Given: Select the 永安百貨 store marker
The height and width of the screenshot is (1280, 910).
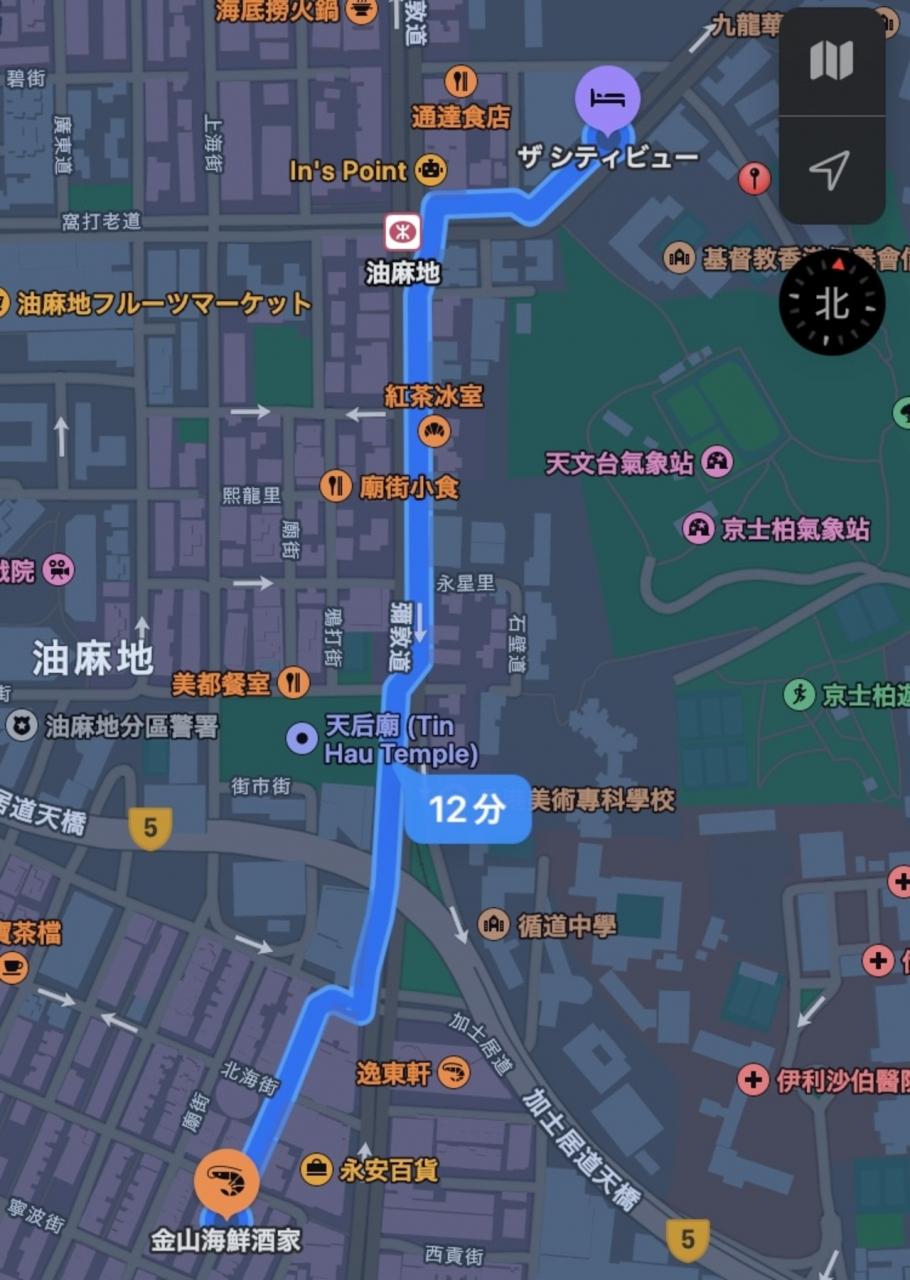Looking at the screenshot, I should (317, 1168).
